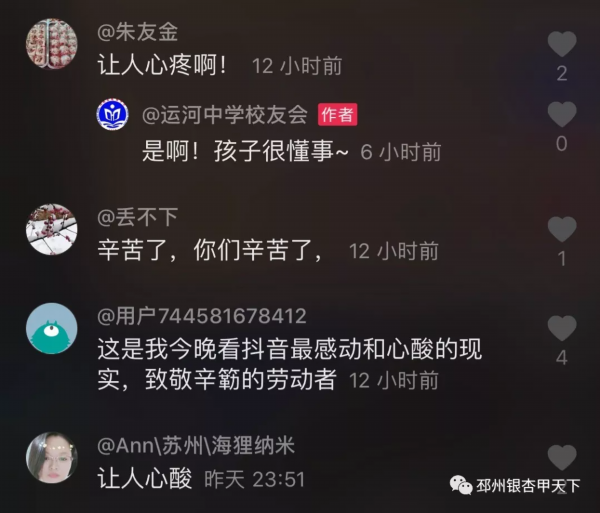
Task: Like the comment by 用户744581678412
Action: coord(562,328)
